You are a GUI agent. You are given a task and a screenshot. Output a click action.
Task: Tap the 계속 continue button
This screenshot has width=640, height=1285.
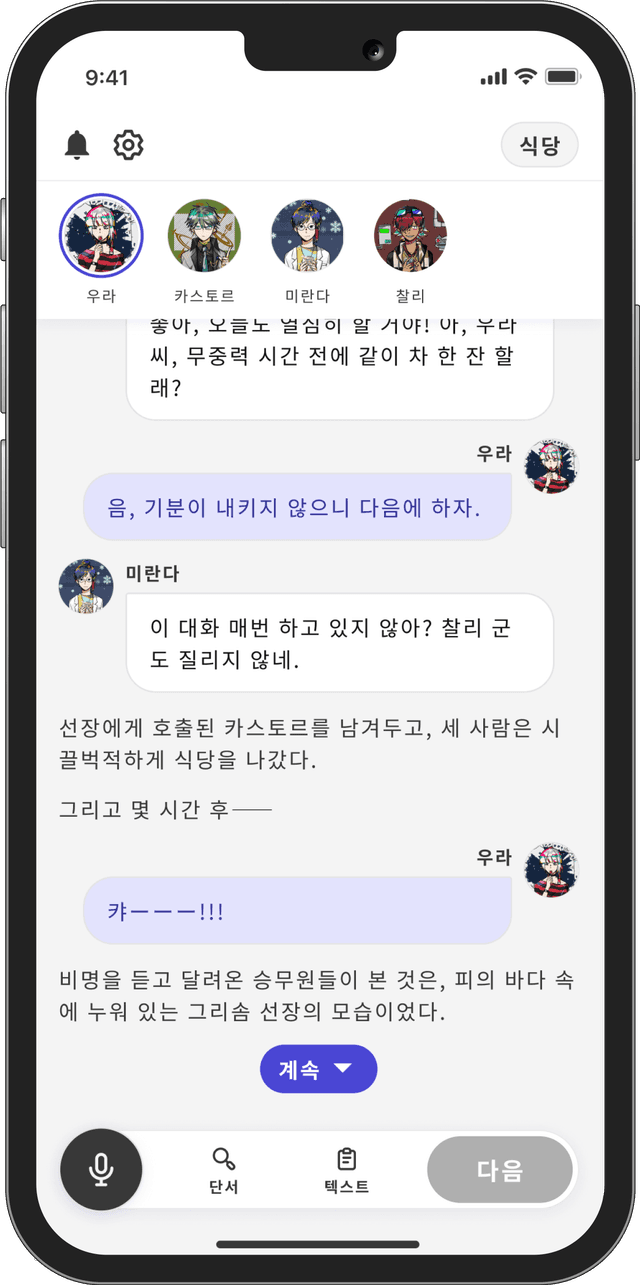318,1069
